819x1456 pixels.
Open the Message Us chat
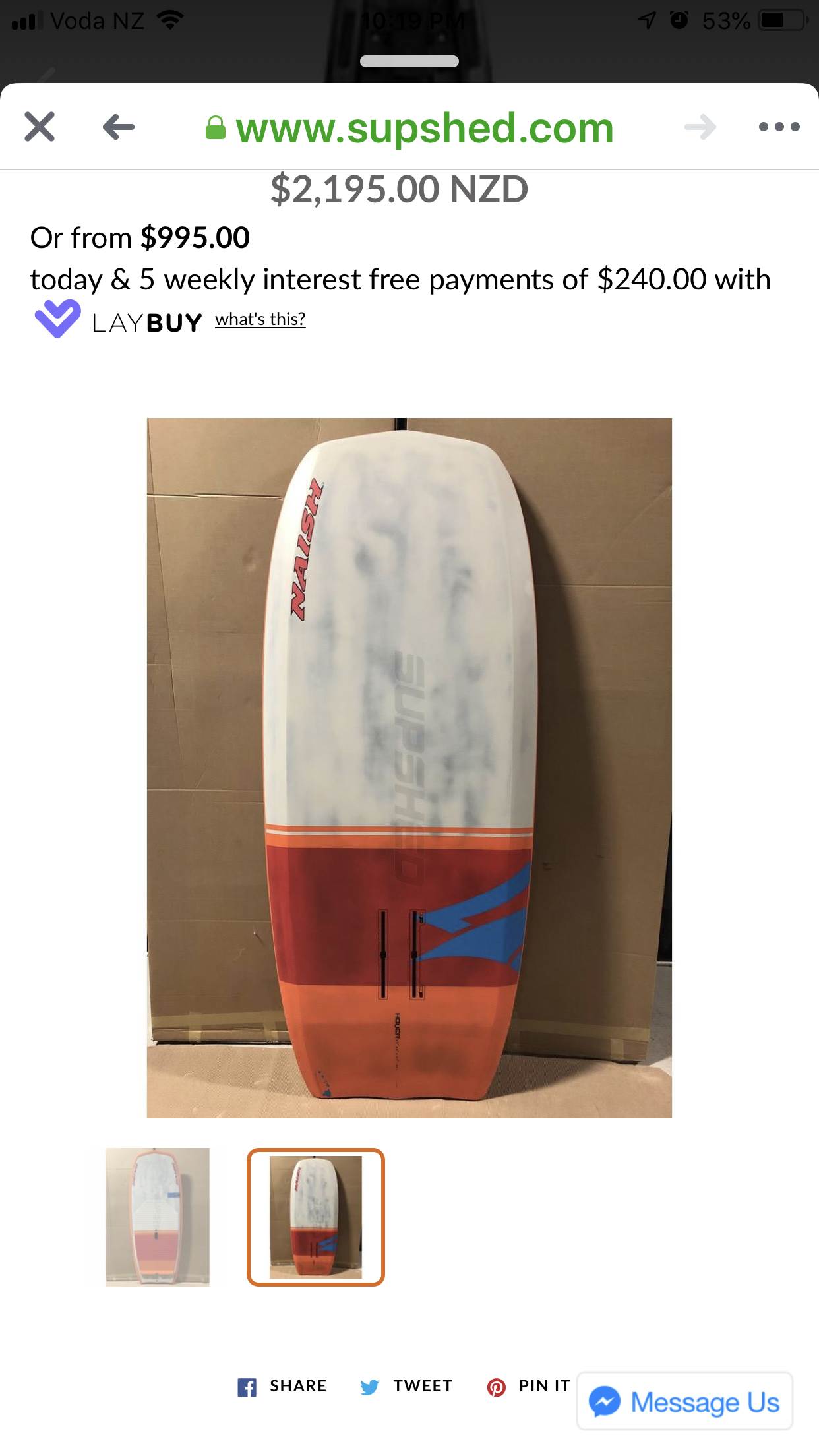click(685, 1401)
